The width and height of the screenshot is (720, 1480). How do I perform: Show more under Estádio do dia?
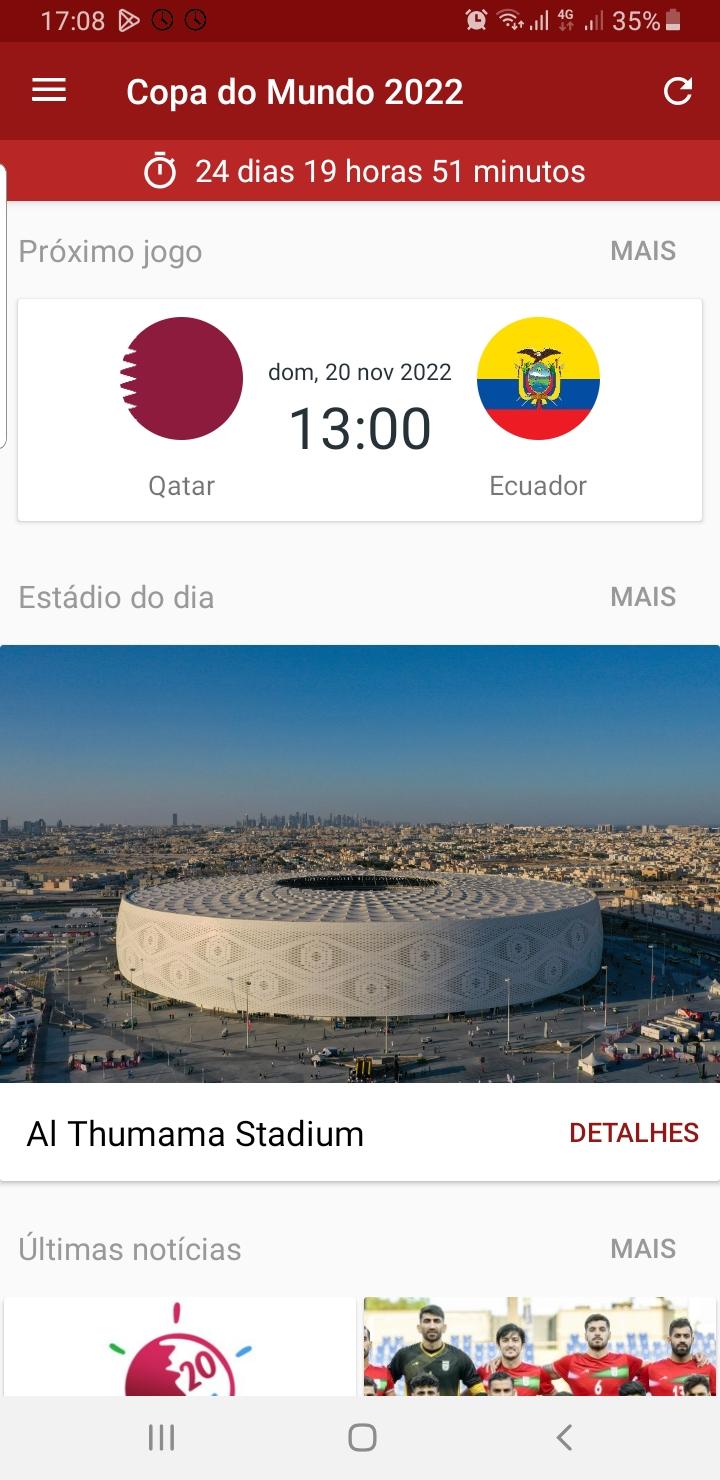[x=643, y=597]
